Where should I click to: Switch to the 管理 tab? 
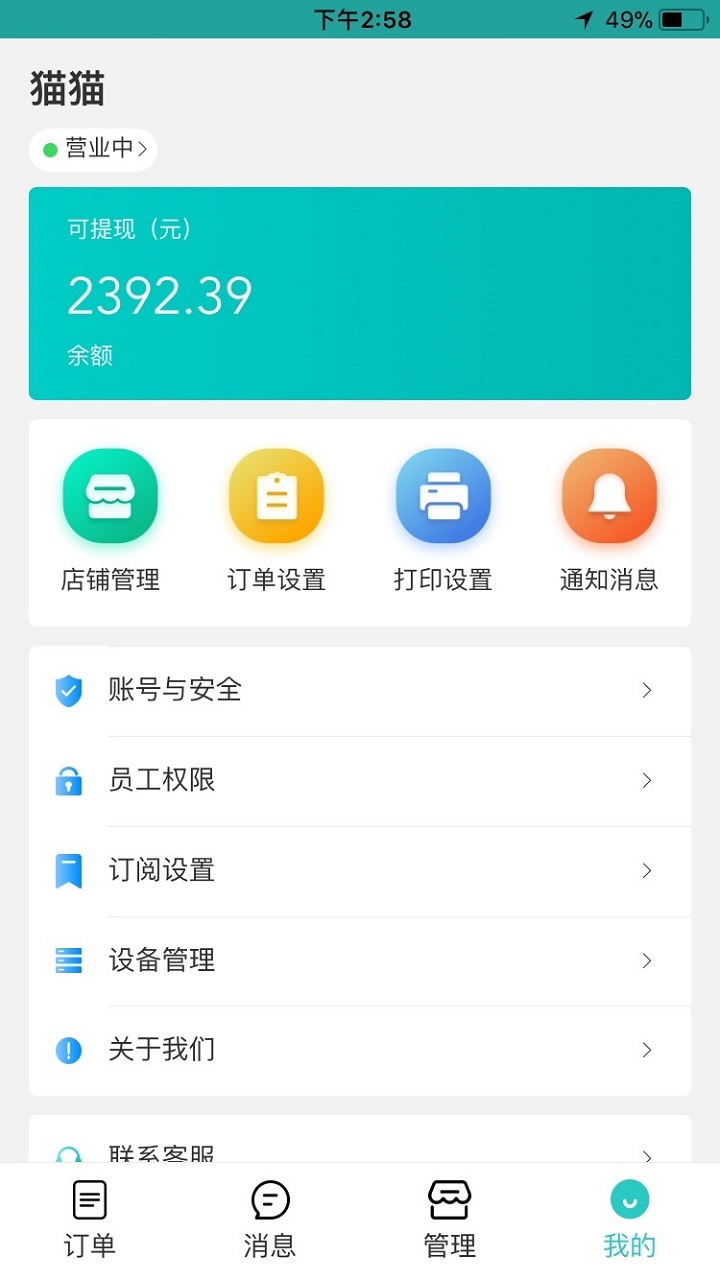click(x=450, y=1219)
